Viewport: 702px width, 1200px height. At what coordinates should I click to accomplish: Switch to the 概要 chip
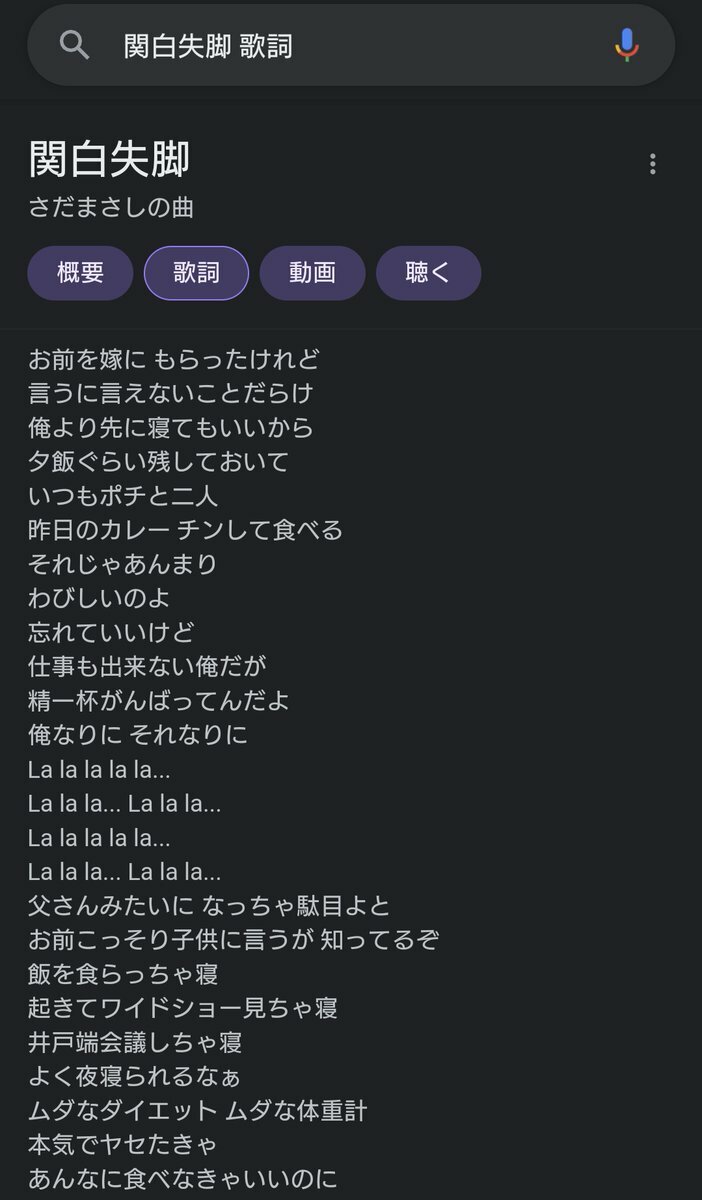click(81, 273)
